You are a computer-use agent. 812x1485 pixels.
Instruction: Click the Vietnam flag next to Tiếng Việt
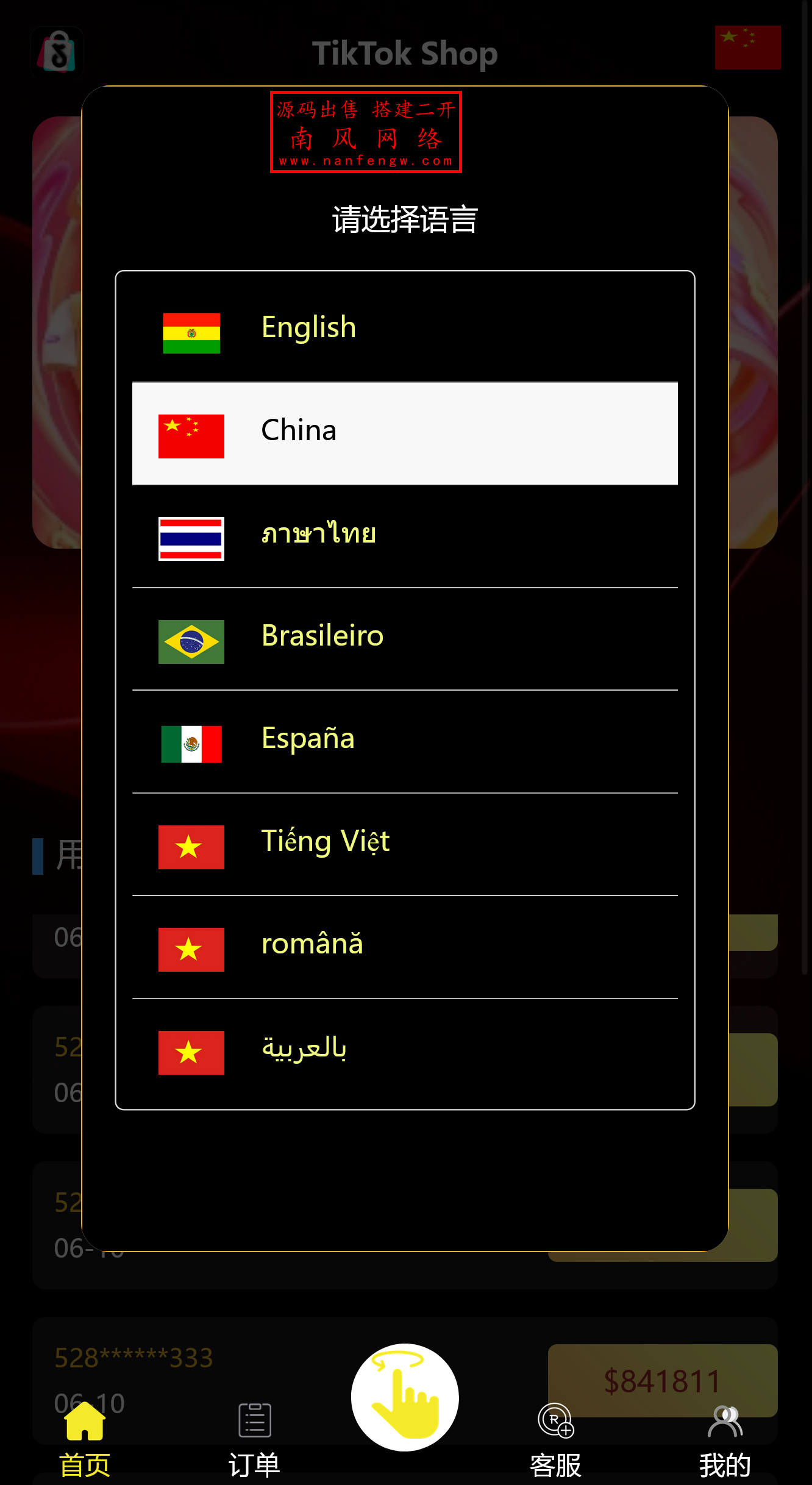coord(191,847)
